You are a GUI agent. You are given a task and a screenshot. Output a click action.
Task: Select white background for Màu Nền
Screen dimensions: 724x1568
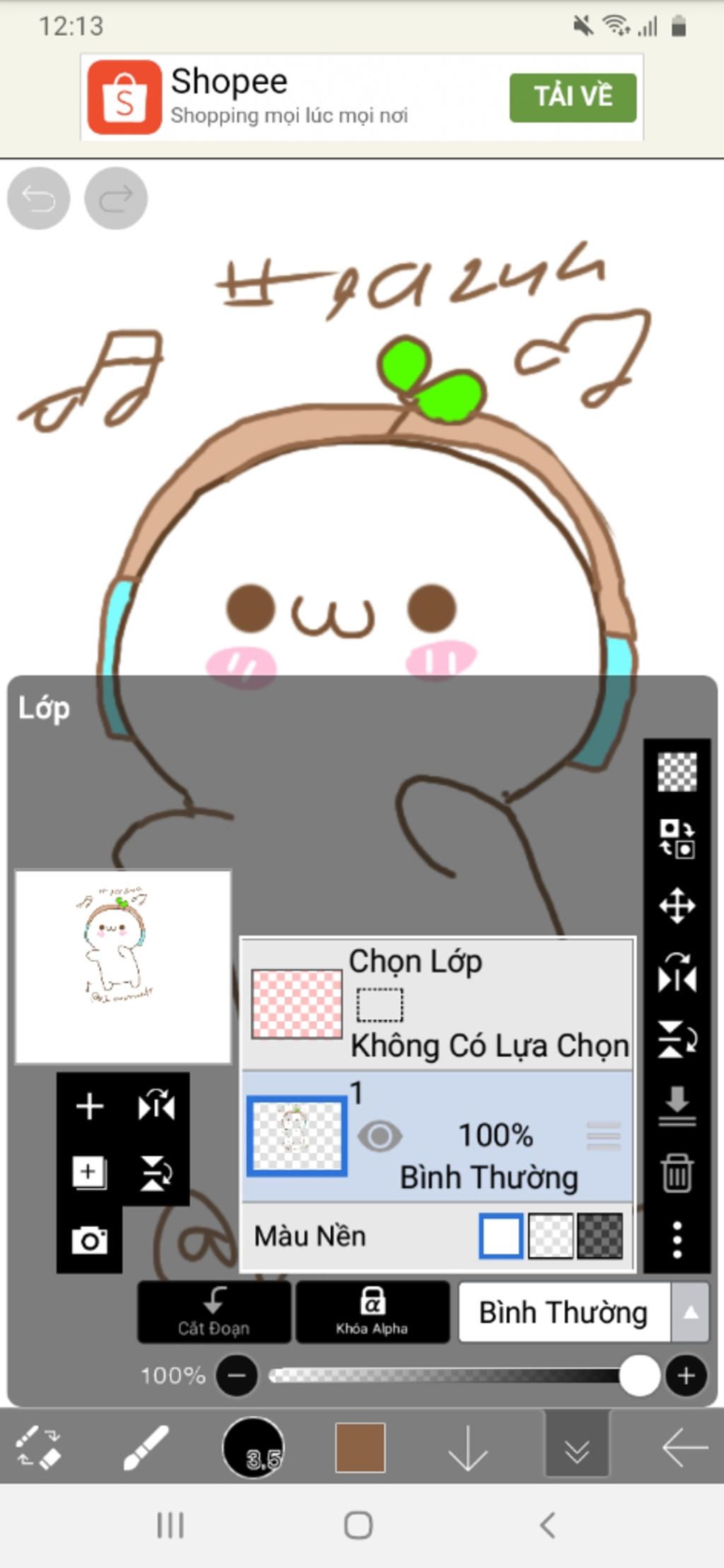501,1236
